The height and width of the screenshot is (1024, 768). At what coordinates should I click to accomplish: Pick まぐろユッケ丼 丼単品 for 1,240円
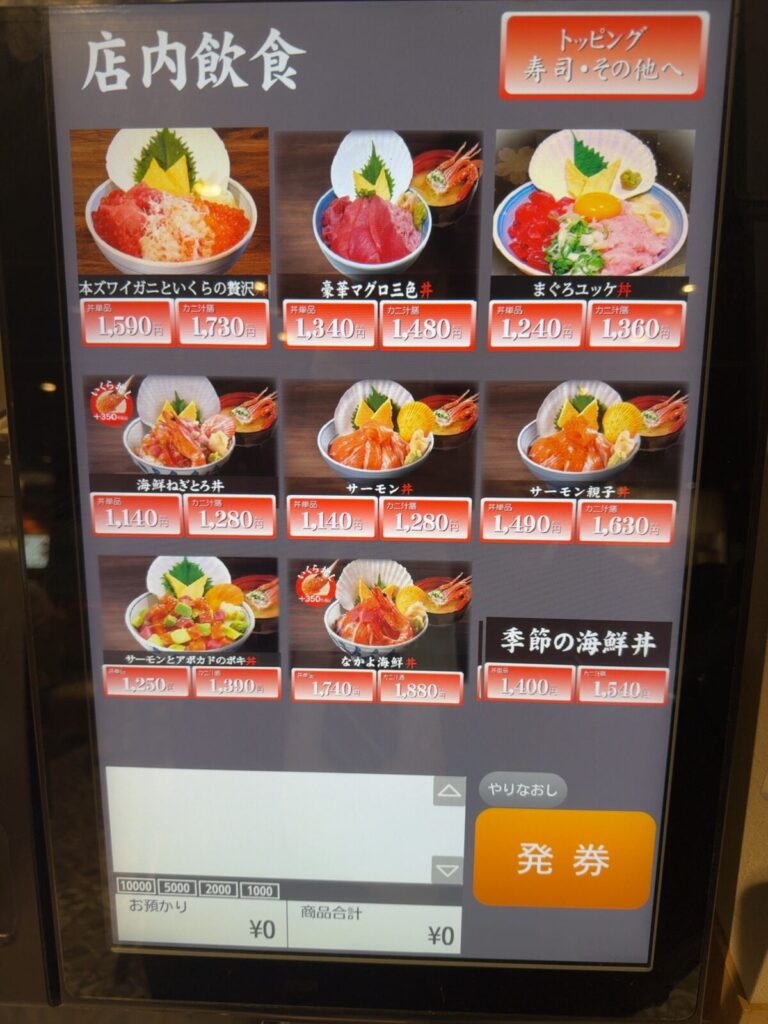click(536, 325)
